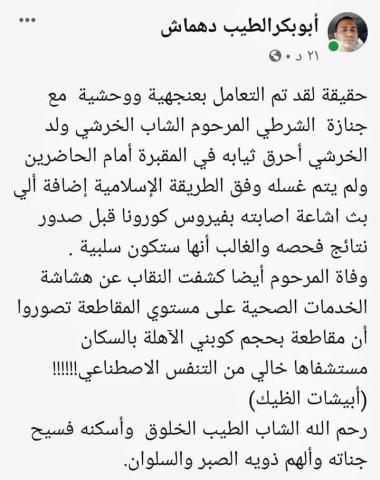Open the author's profile picture

coord(347,32)
